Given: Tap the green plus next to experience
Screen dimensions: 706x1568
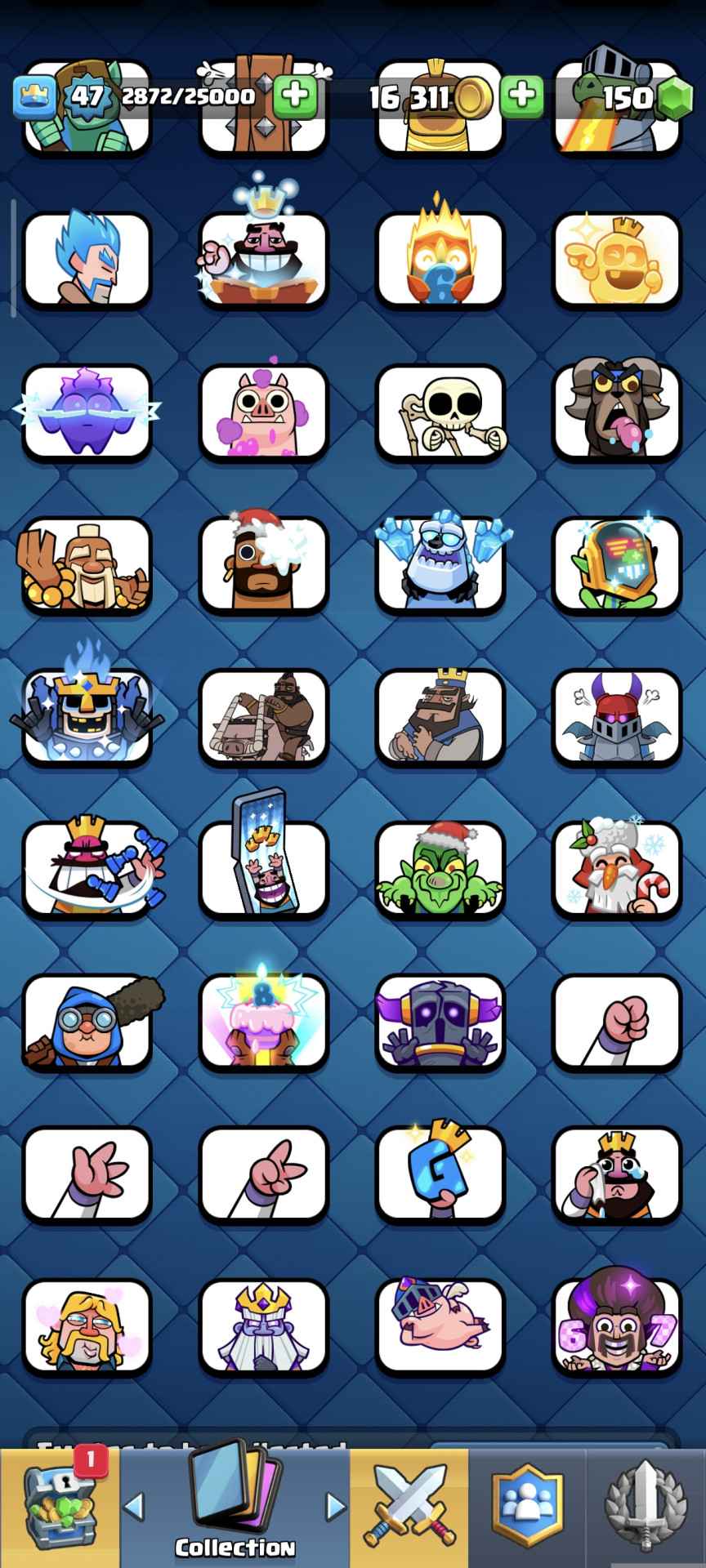Looking at the screenshot, I should [295, 97].
